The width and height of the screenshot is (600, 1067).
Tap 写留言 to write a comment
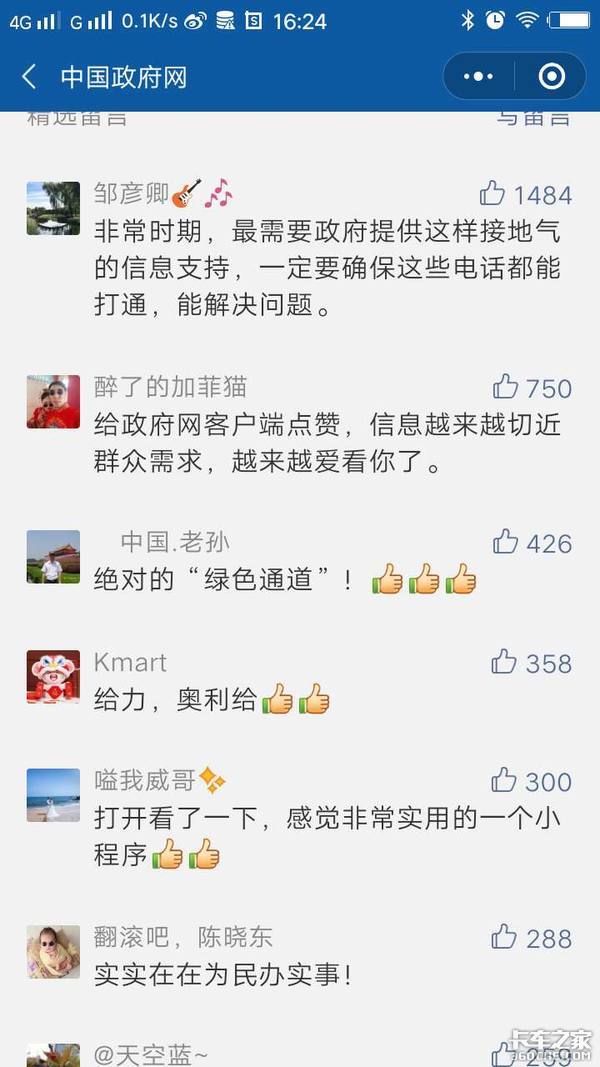(534, 117)
